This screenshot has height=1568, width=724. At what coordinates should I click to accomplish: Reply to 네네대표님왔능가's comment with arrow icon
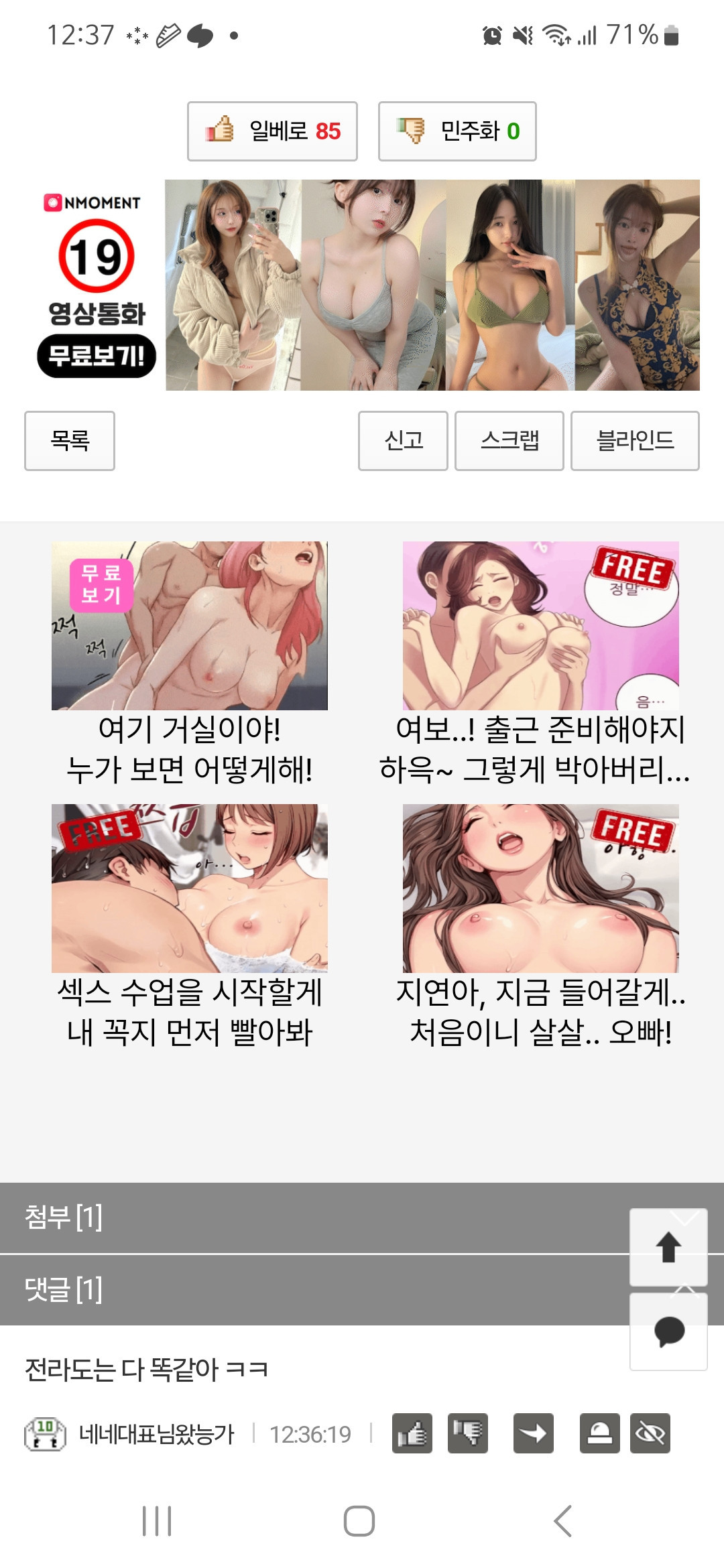click(x=534, y=1433)
